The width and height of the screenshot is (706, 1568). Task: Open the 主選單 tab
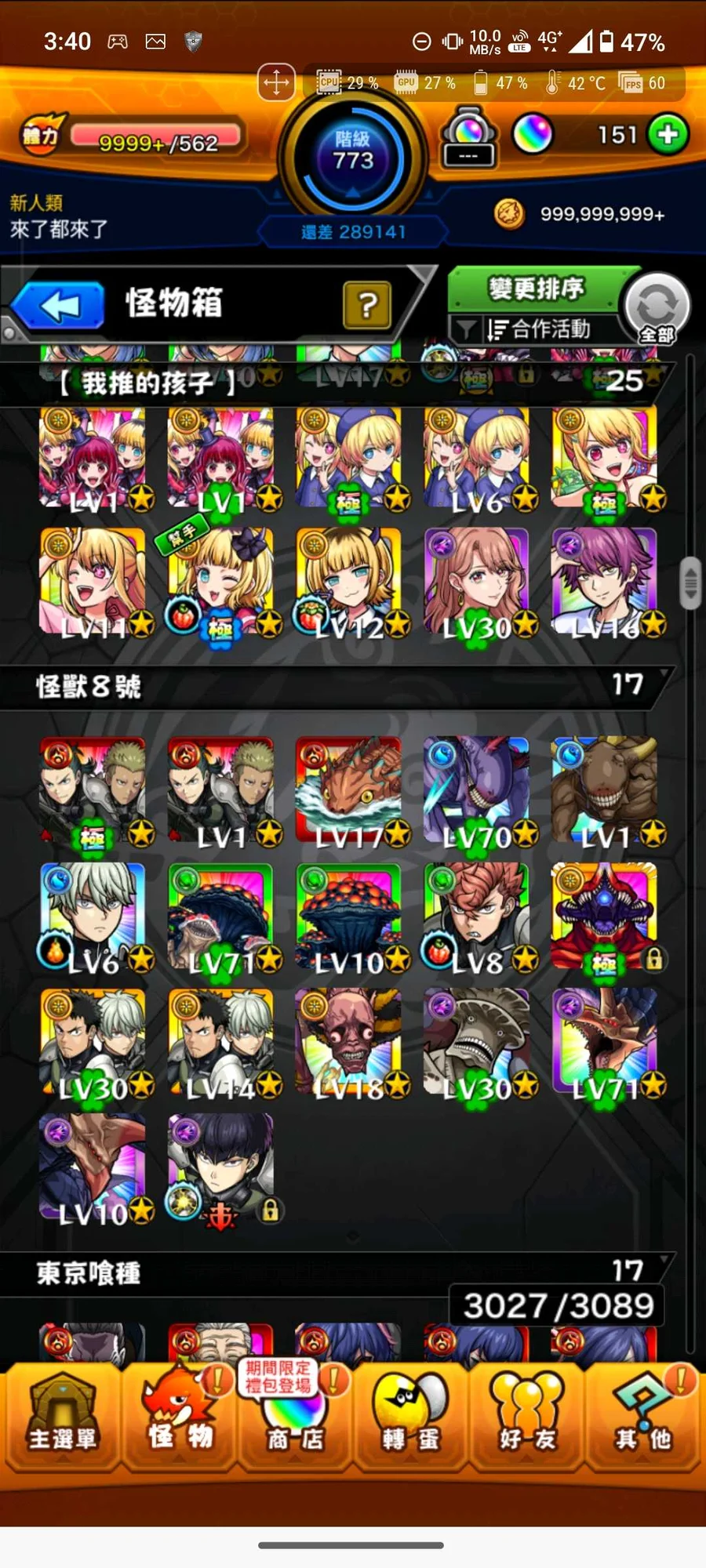(63, 1419)
